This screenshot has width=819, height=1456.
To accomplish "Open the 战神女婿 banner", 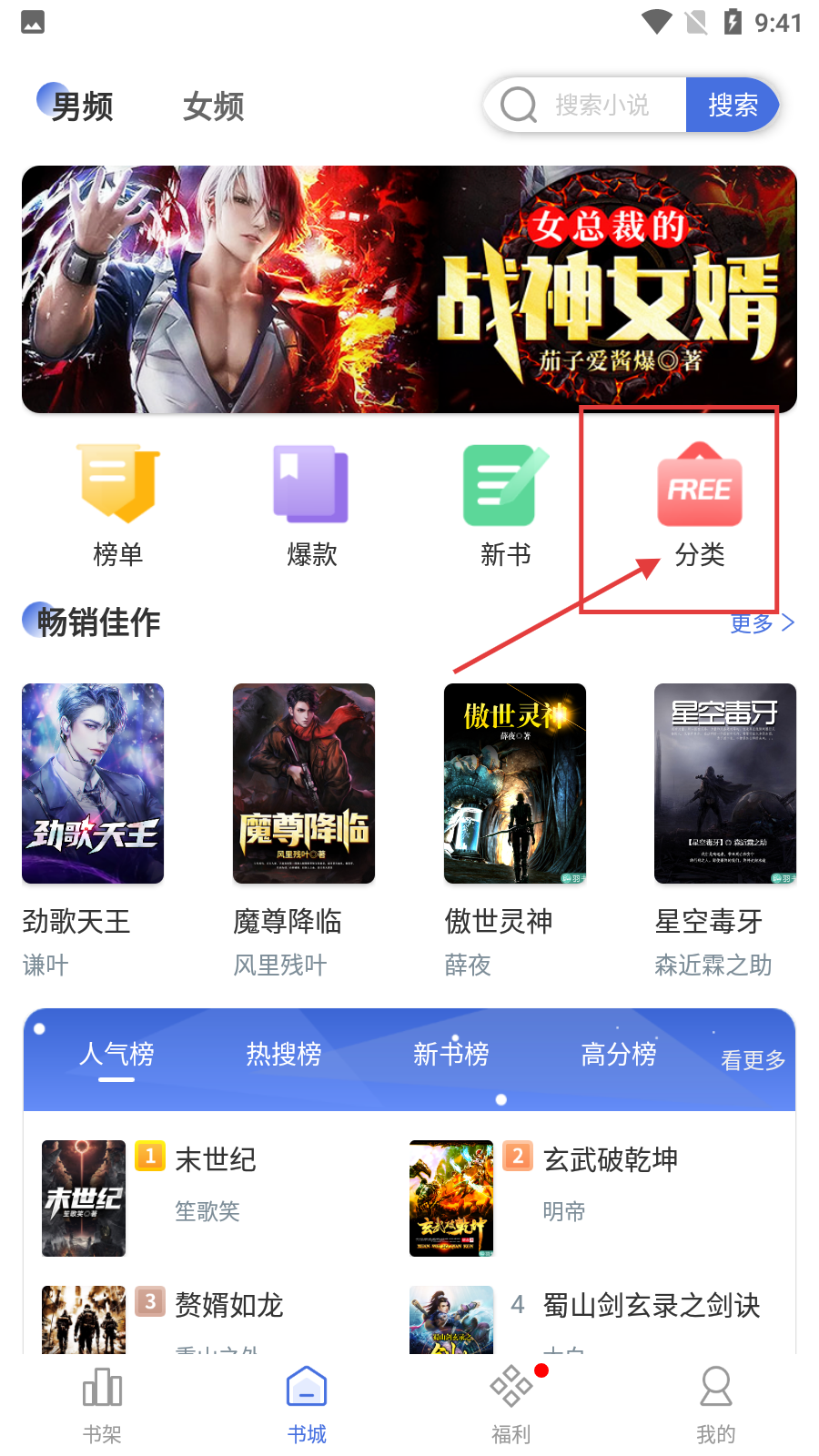I will pos(409,289).
